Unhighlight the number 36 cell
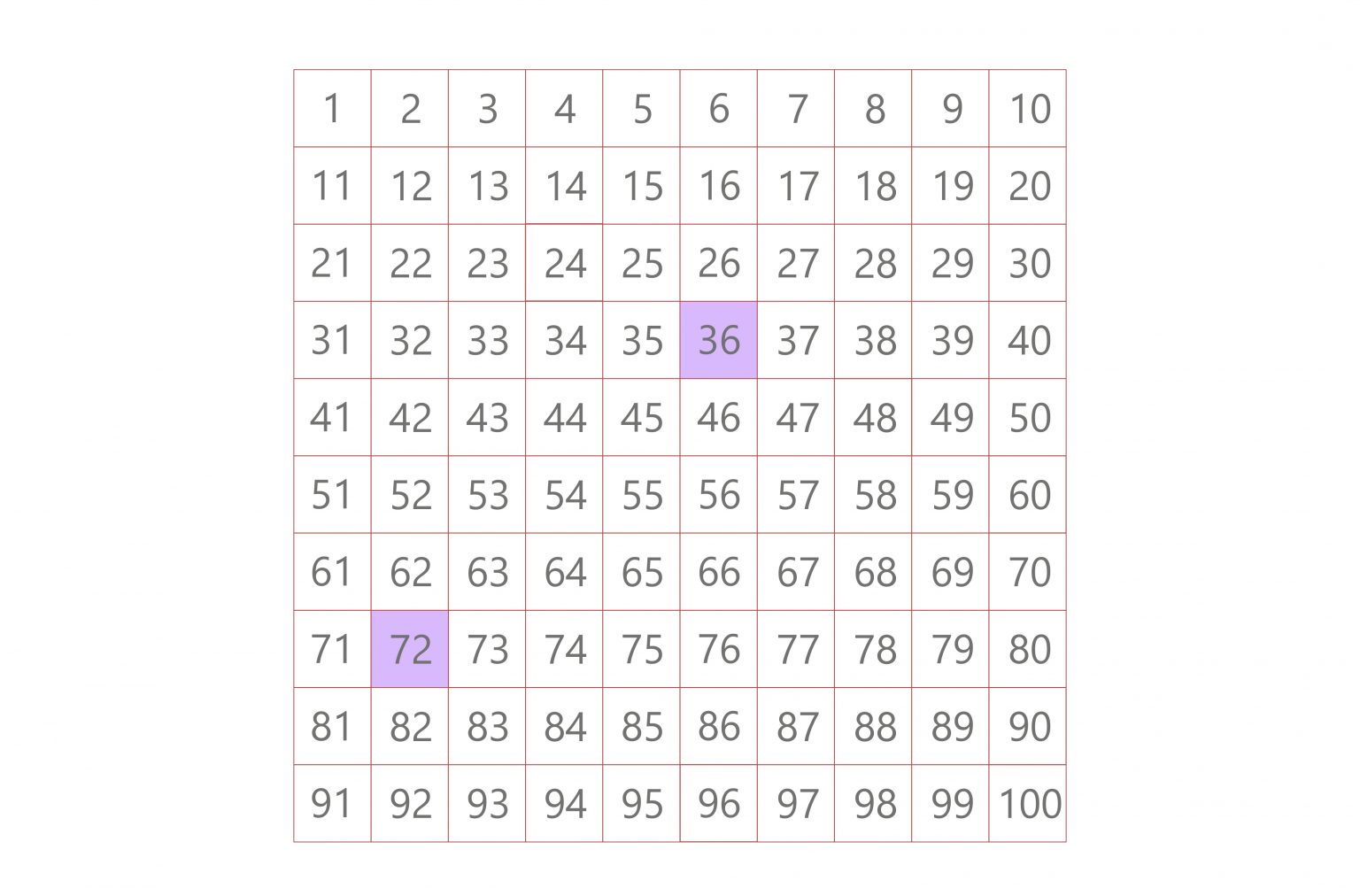Image resolution: width=1360 pixels, height=896 pixels. point(718,340)
